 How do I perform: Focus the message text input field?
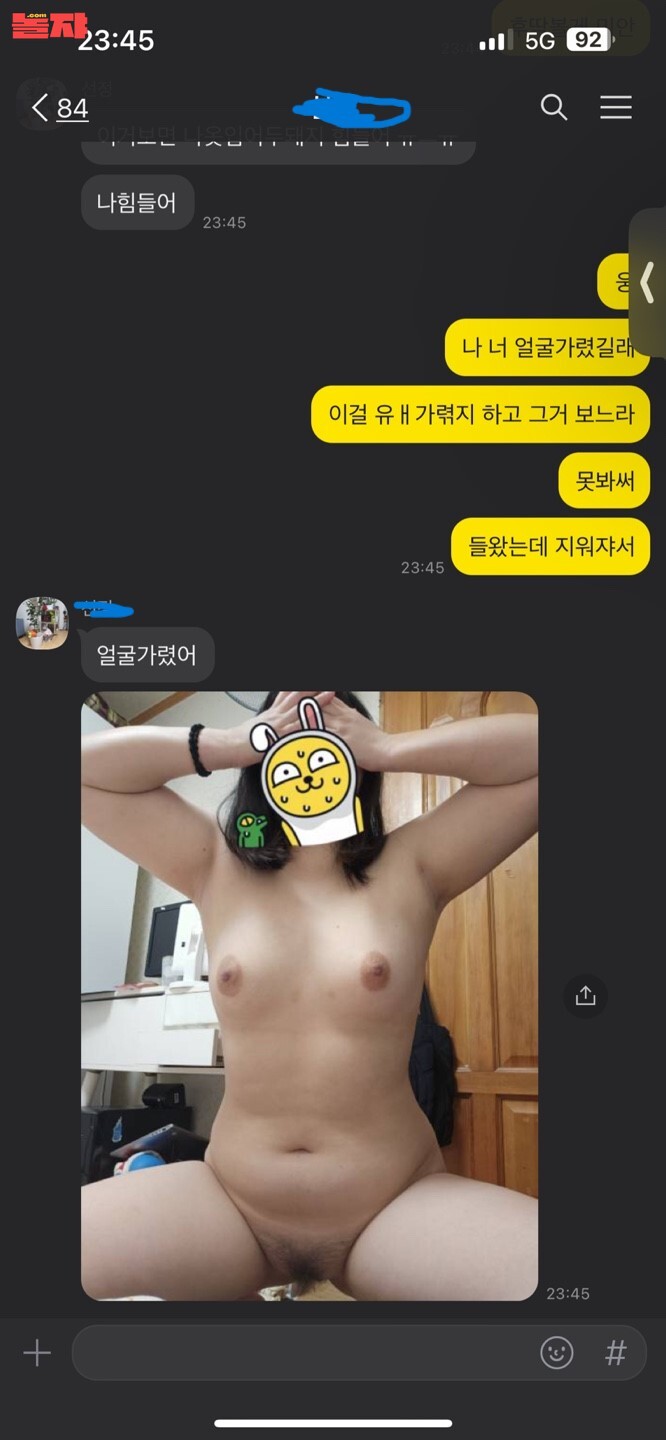300,1353
